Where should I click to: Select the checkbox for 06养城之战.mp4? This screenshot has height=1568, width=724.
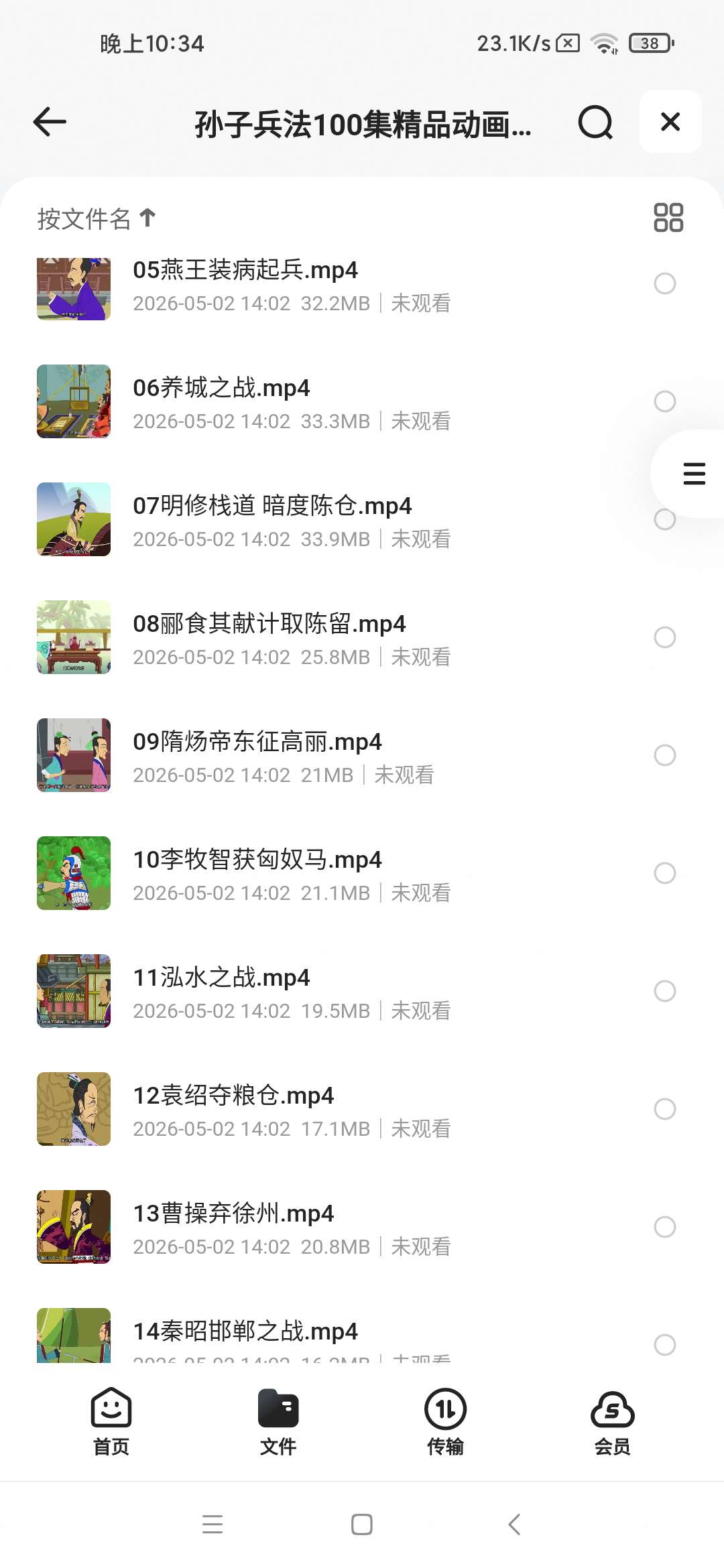point(665,401)
